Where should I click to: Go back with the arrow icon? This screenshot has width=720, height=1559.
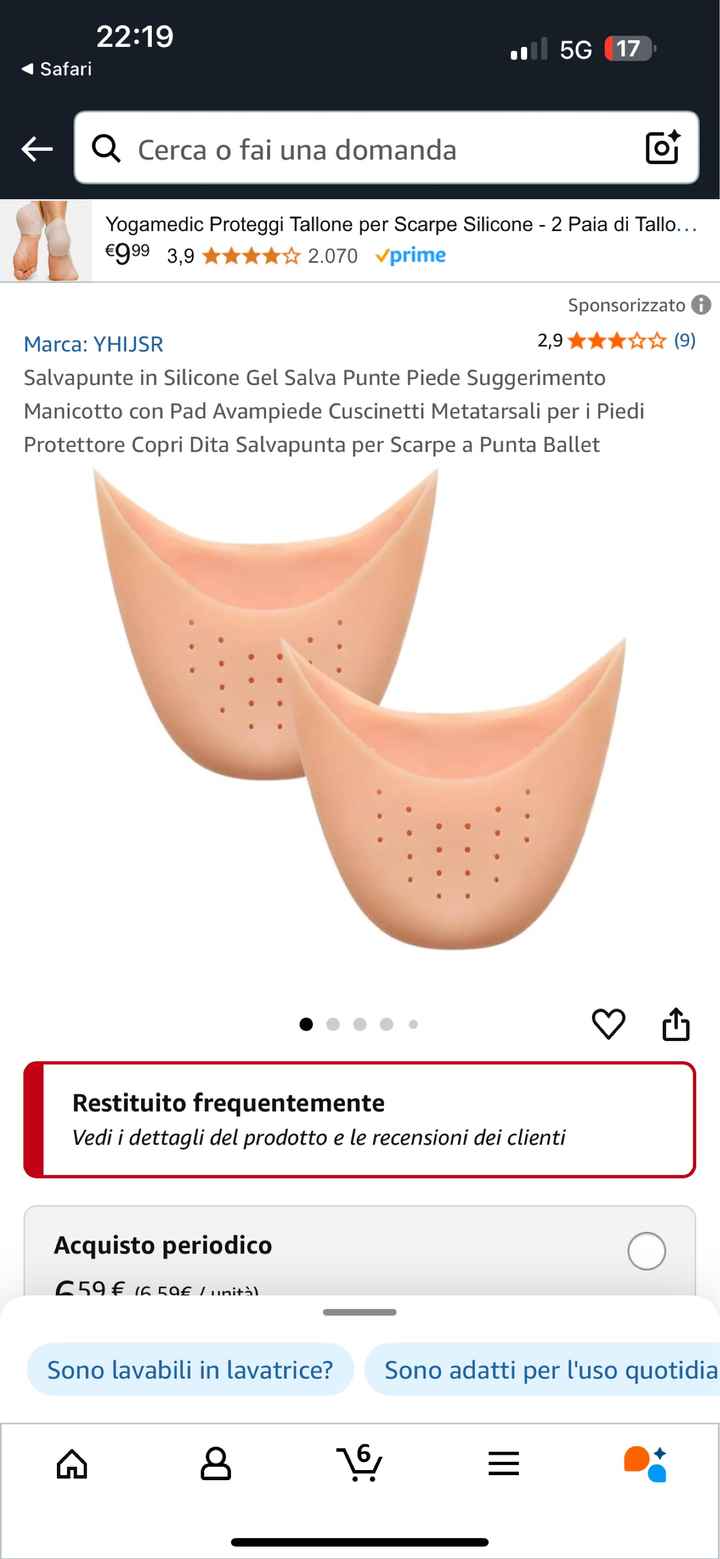(37, 149)
